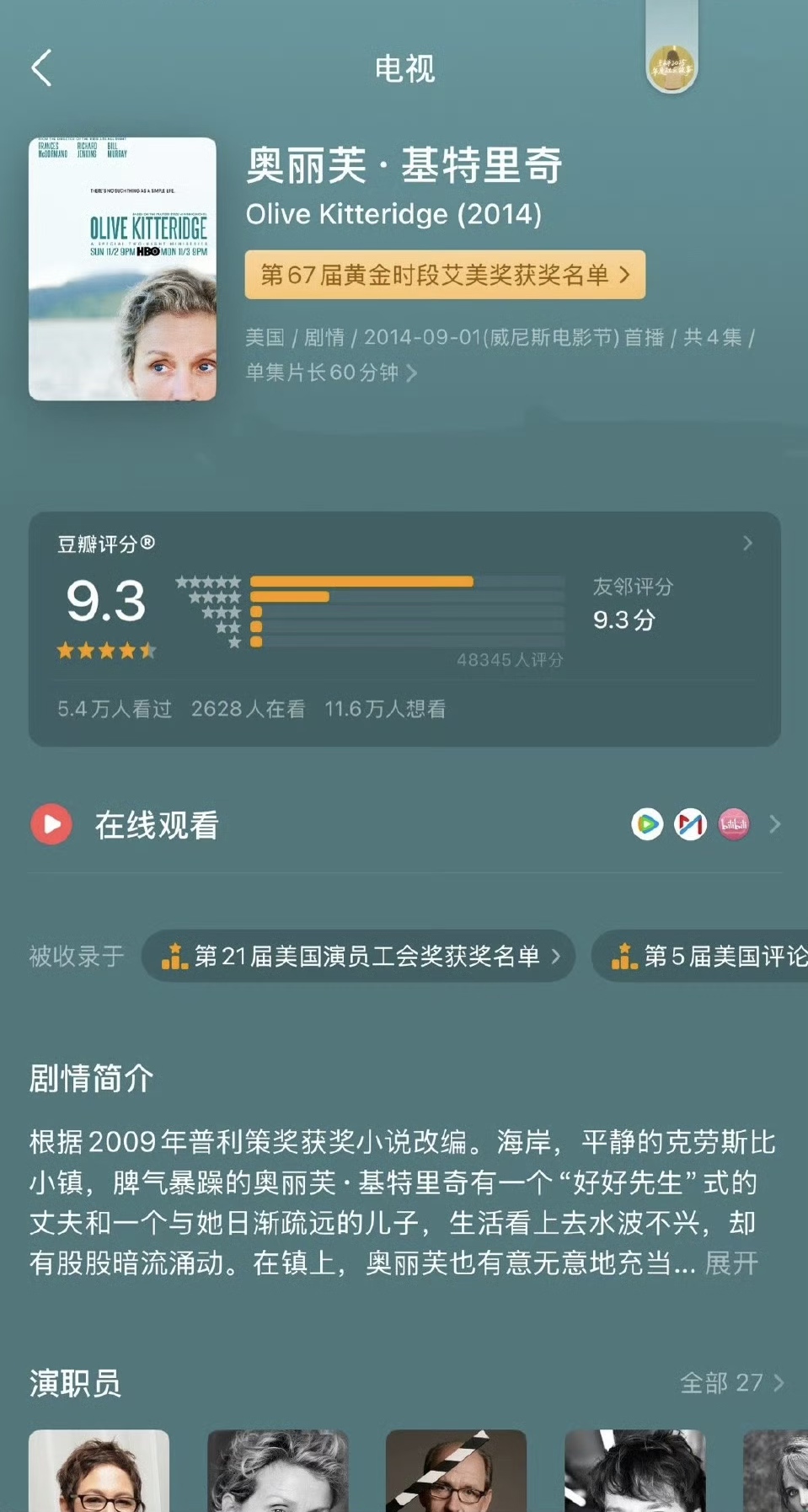Open 第21届美国演员工会奖获奖名单 list
This screenshot has height=1512, width=808.
point(359,956)
